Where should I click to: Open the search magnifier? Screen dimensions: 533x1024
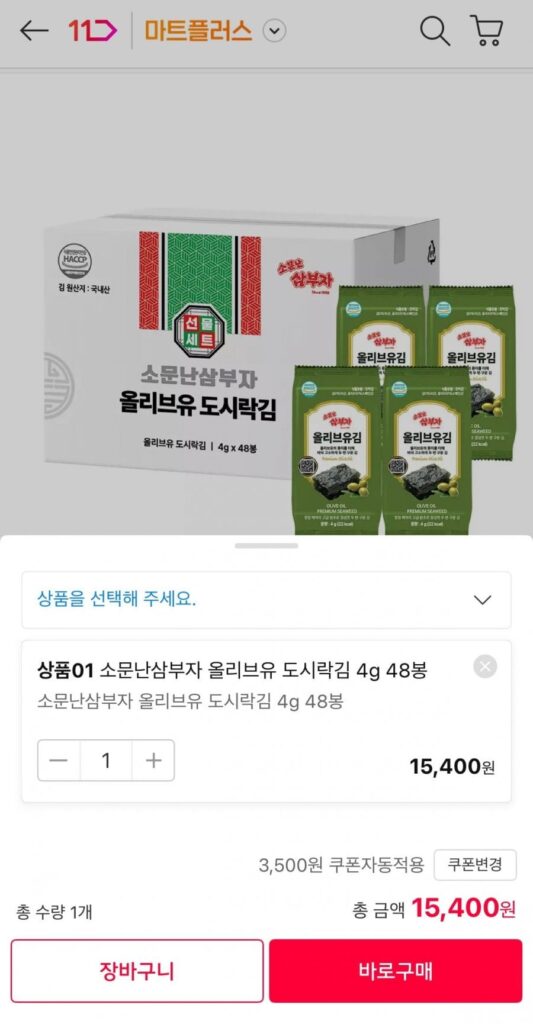tap(434, 31)
